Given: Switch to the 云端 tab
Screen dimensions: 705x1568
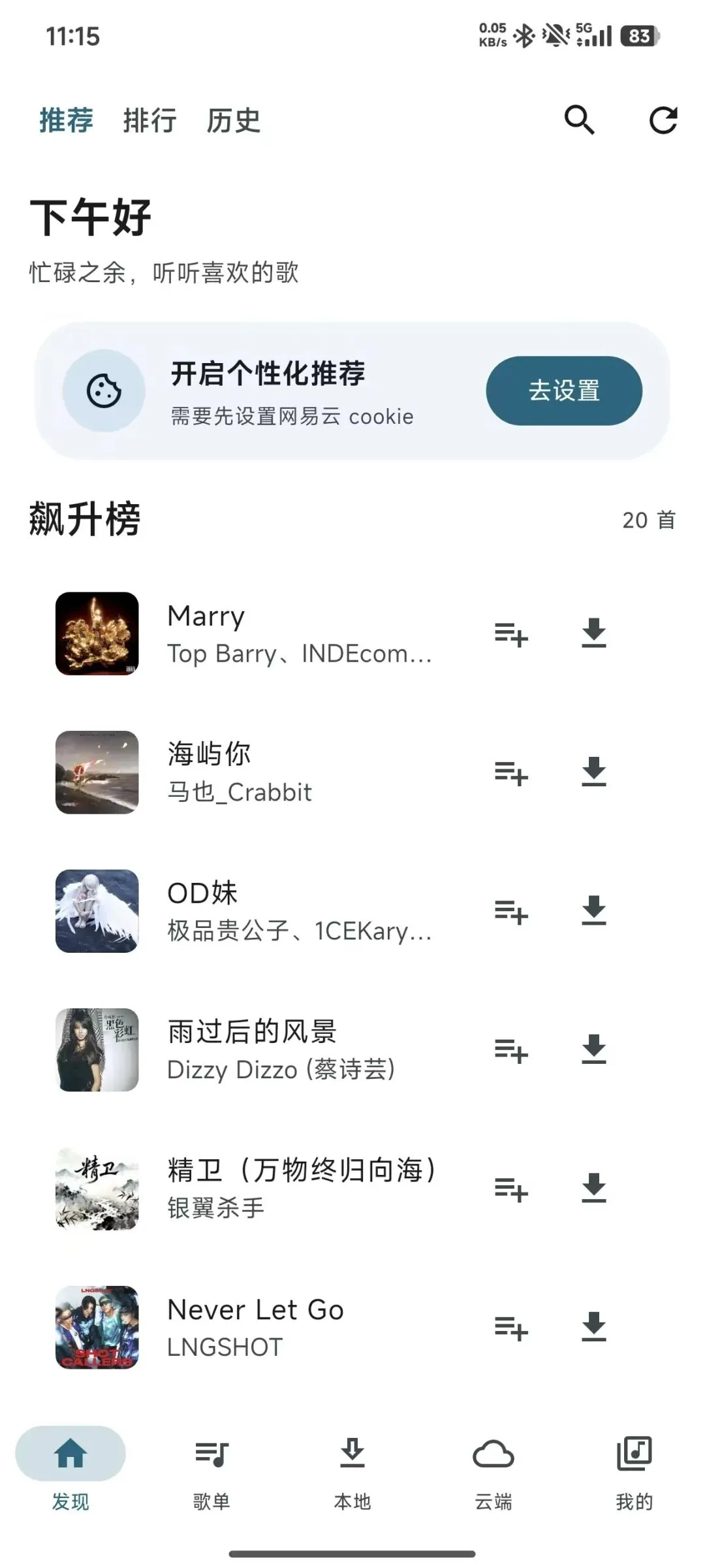Looking at the screenshot, I should (493, 1468).
